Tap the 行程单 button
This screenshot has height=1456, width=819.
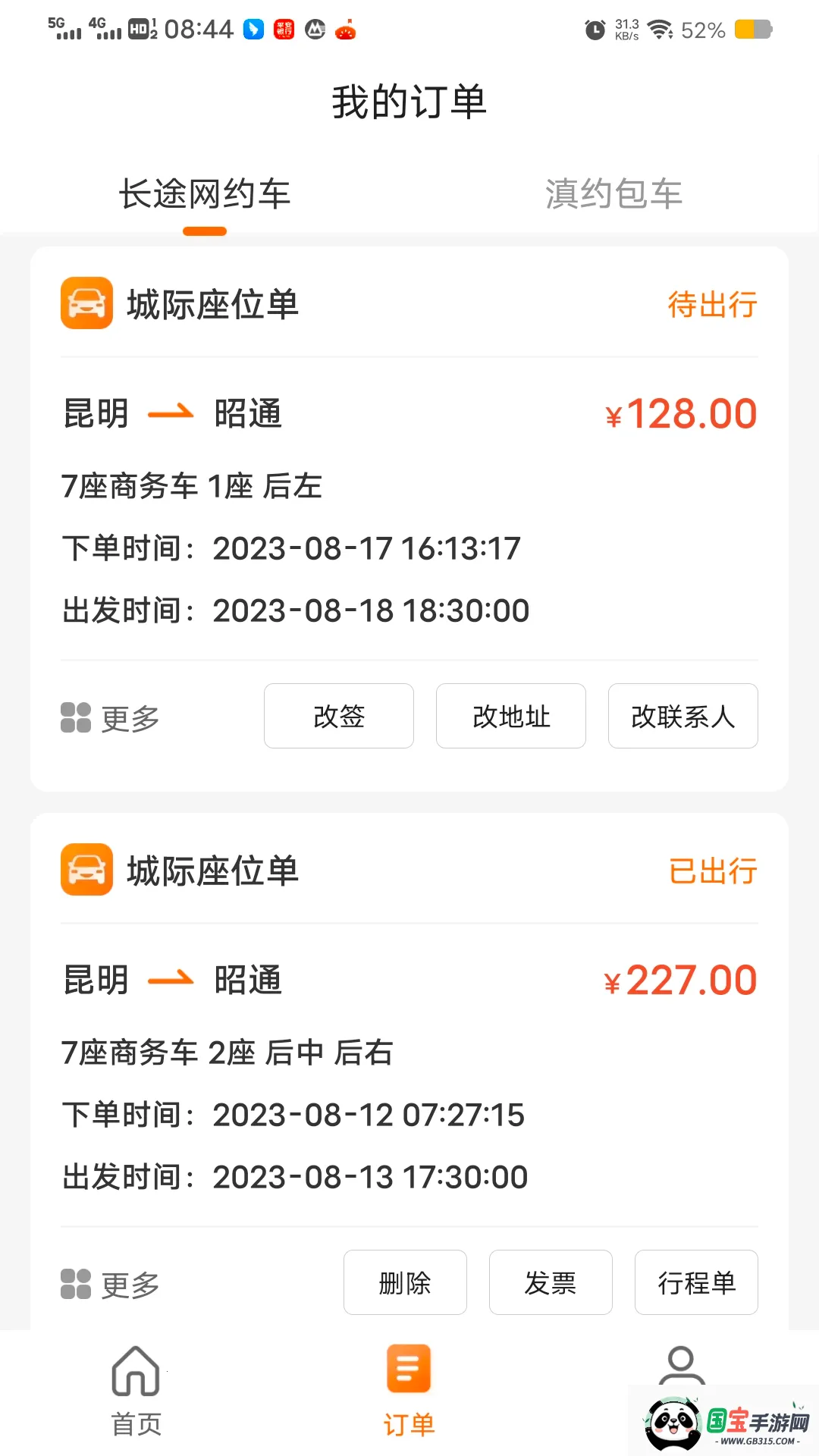695,1282
